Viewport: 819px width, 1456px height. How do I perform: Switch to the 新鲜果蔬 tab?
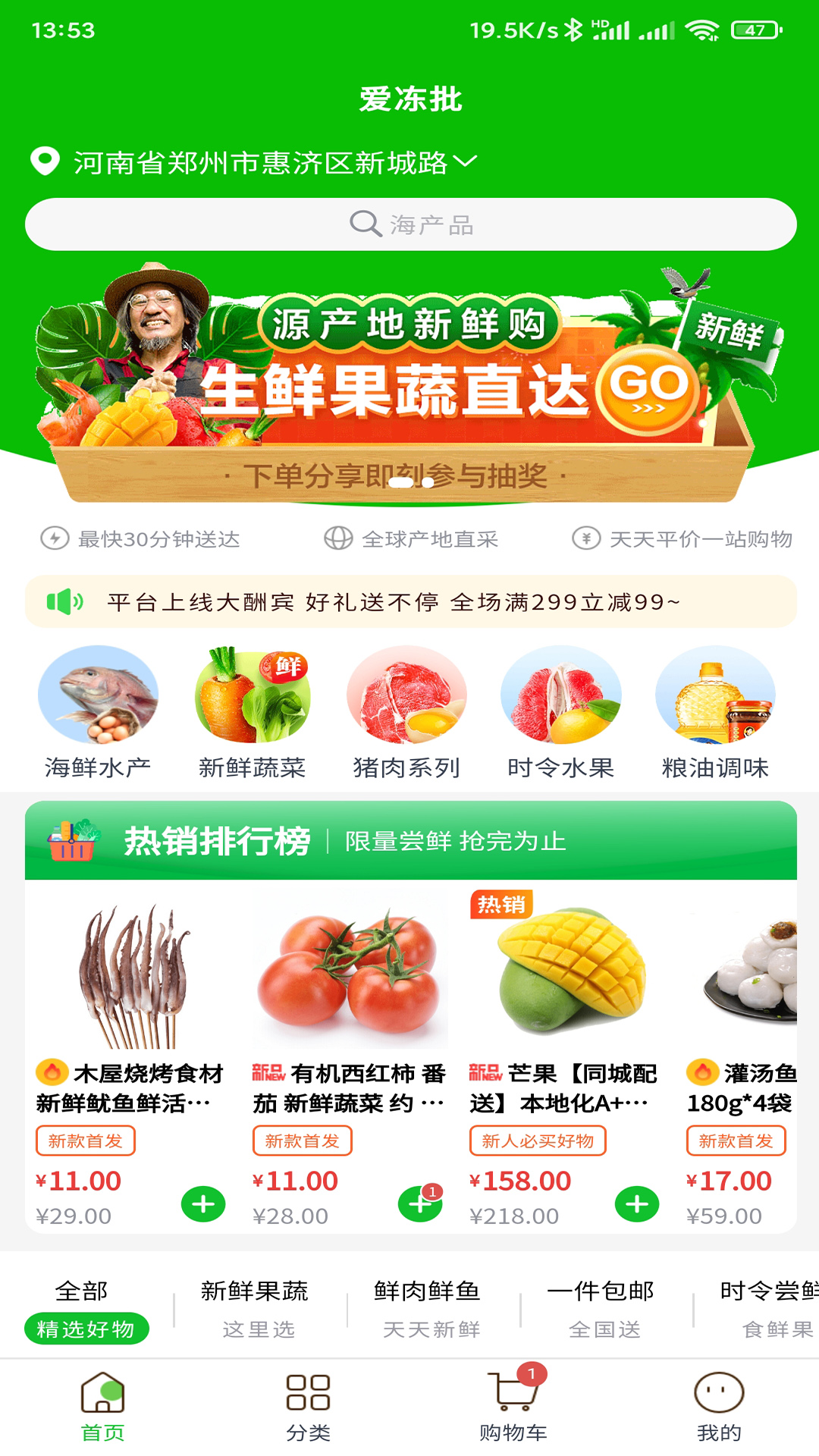[256, 1309]
